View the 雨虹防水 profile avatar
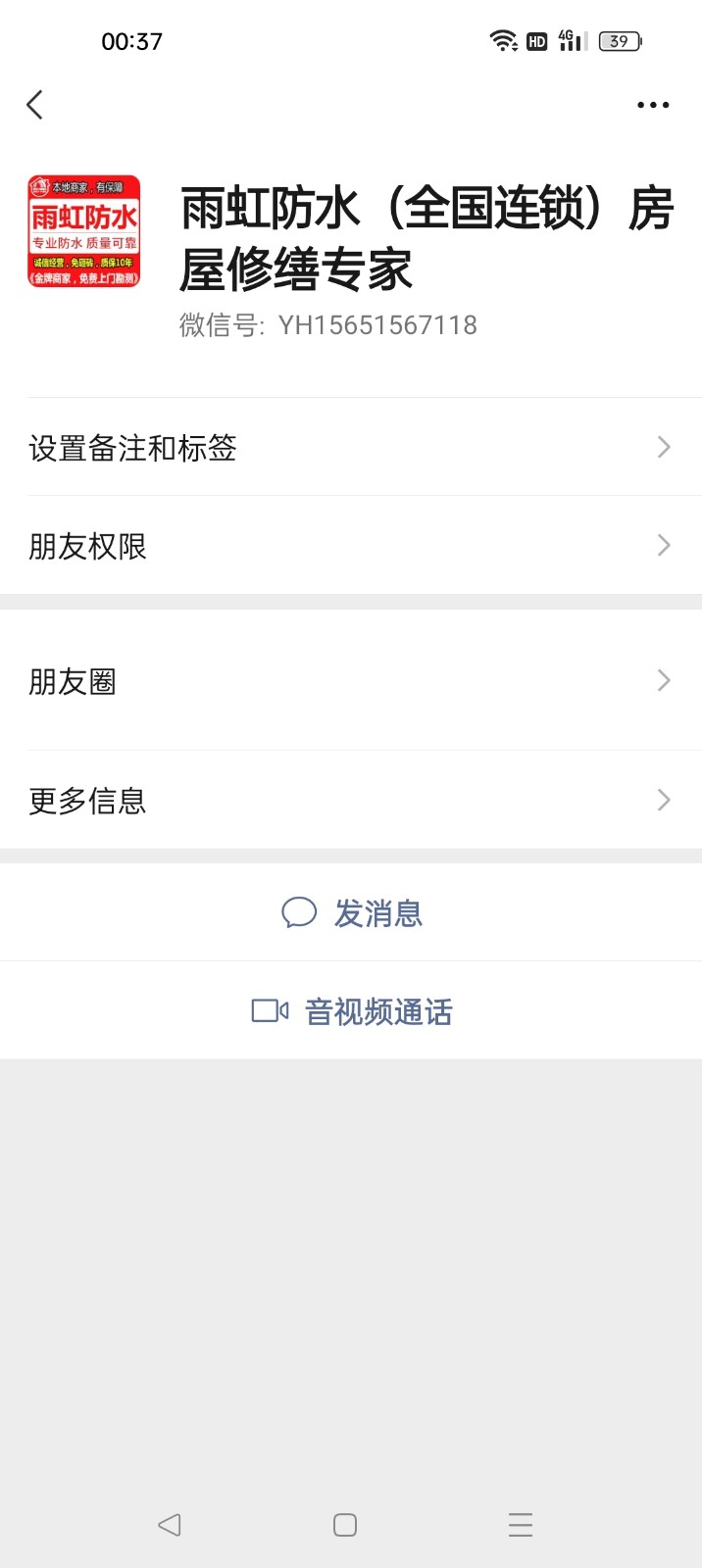 click(84, 231)
